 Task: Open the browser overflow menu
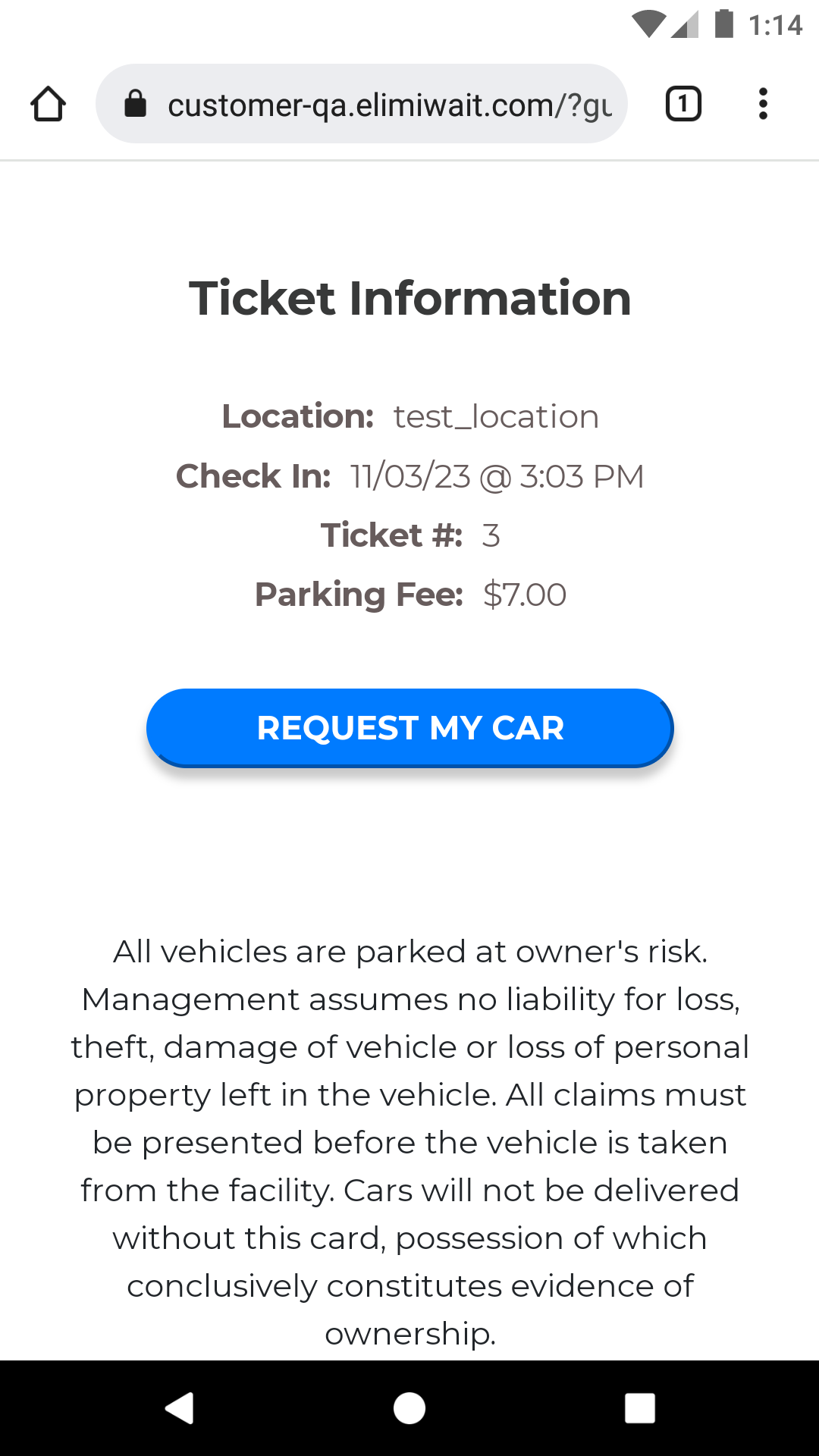click(x=763, y=104)
